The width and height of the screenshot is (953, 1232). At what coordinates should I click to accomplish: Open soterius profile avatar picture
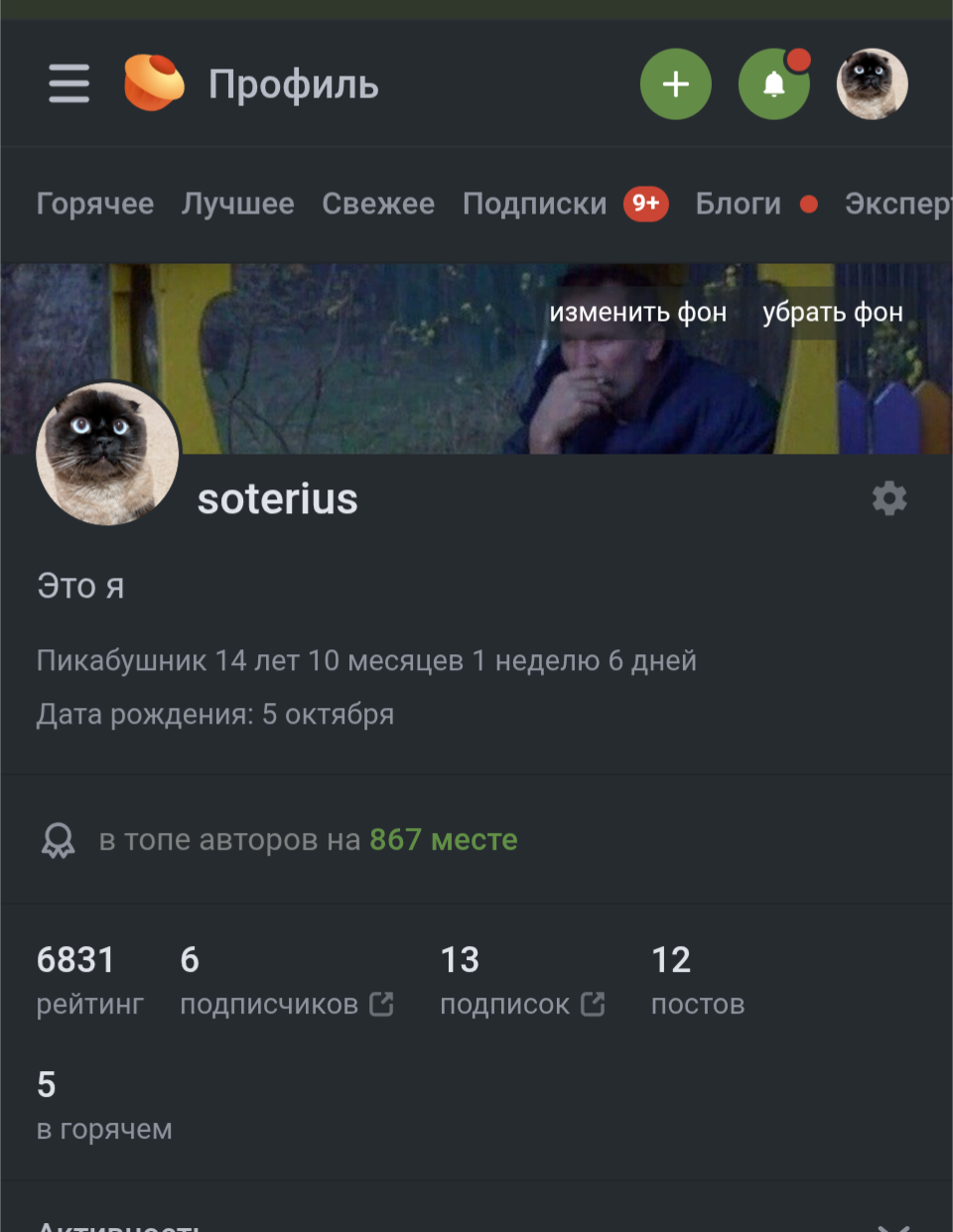click(x=107, y=454)
